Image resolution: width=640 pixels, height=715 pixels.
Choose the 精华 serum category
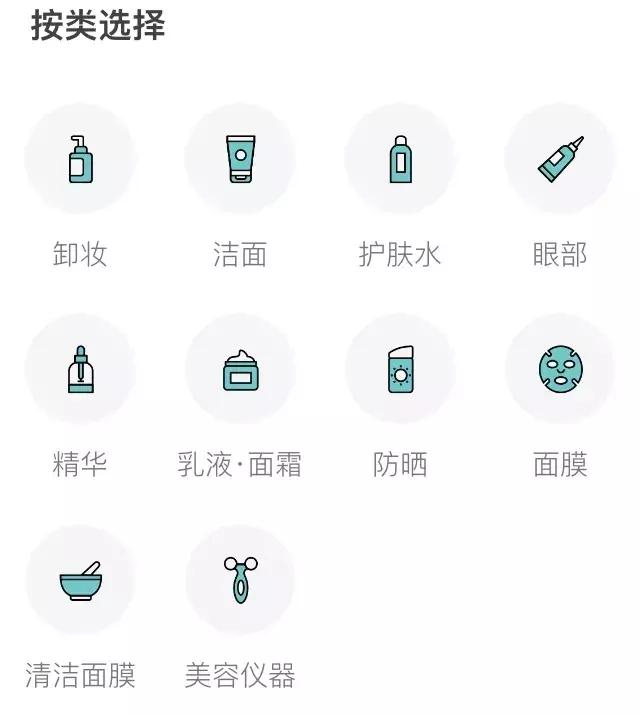pyautogui.click(x=80, y=369)
